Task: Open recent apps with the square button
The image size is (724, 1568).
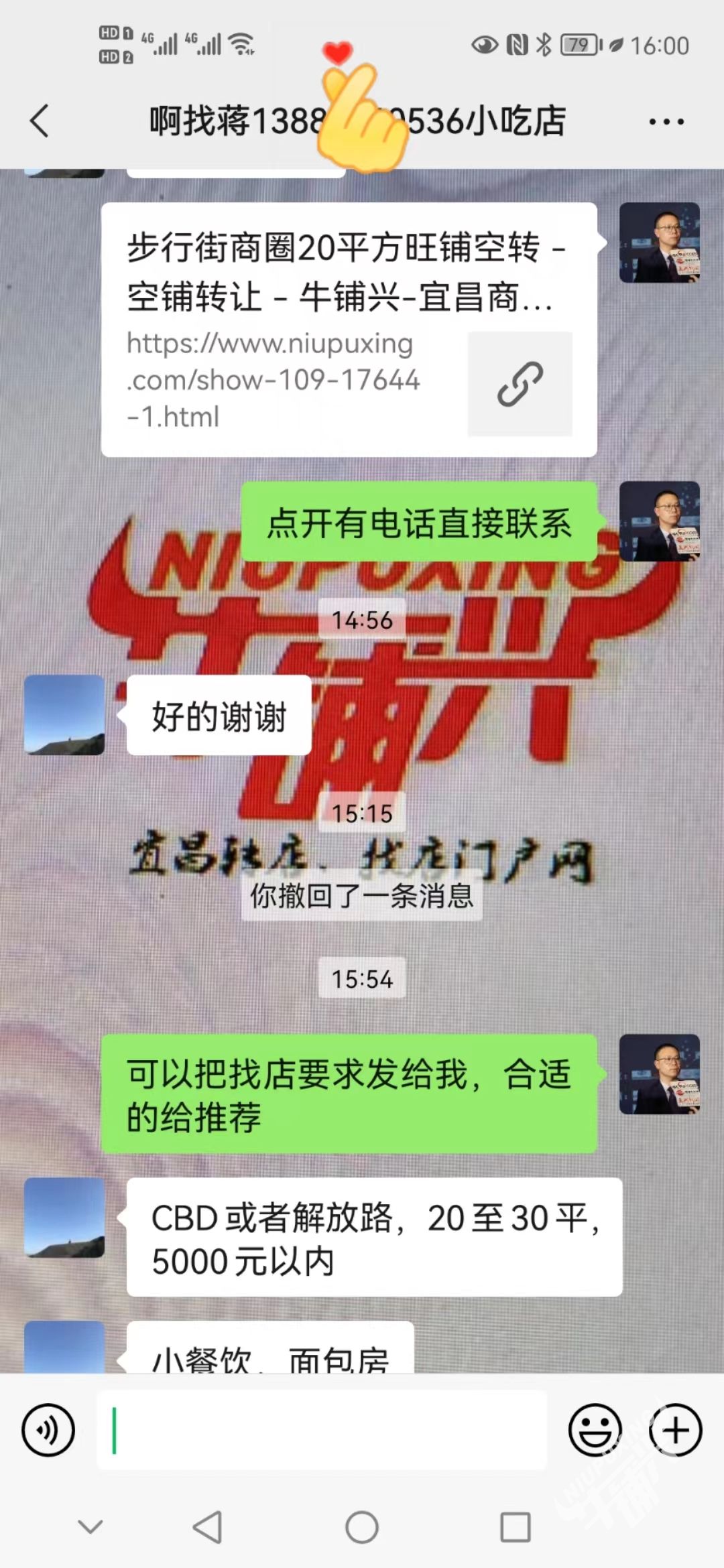Action: 516,1528
